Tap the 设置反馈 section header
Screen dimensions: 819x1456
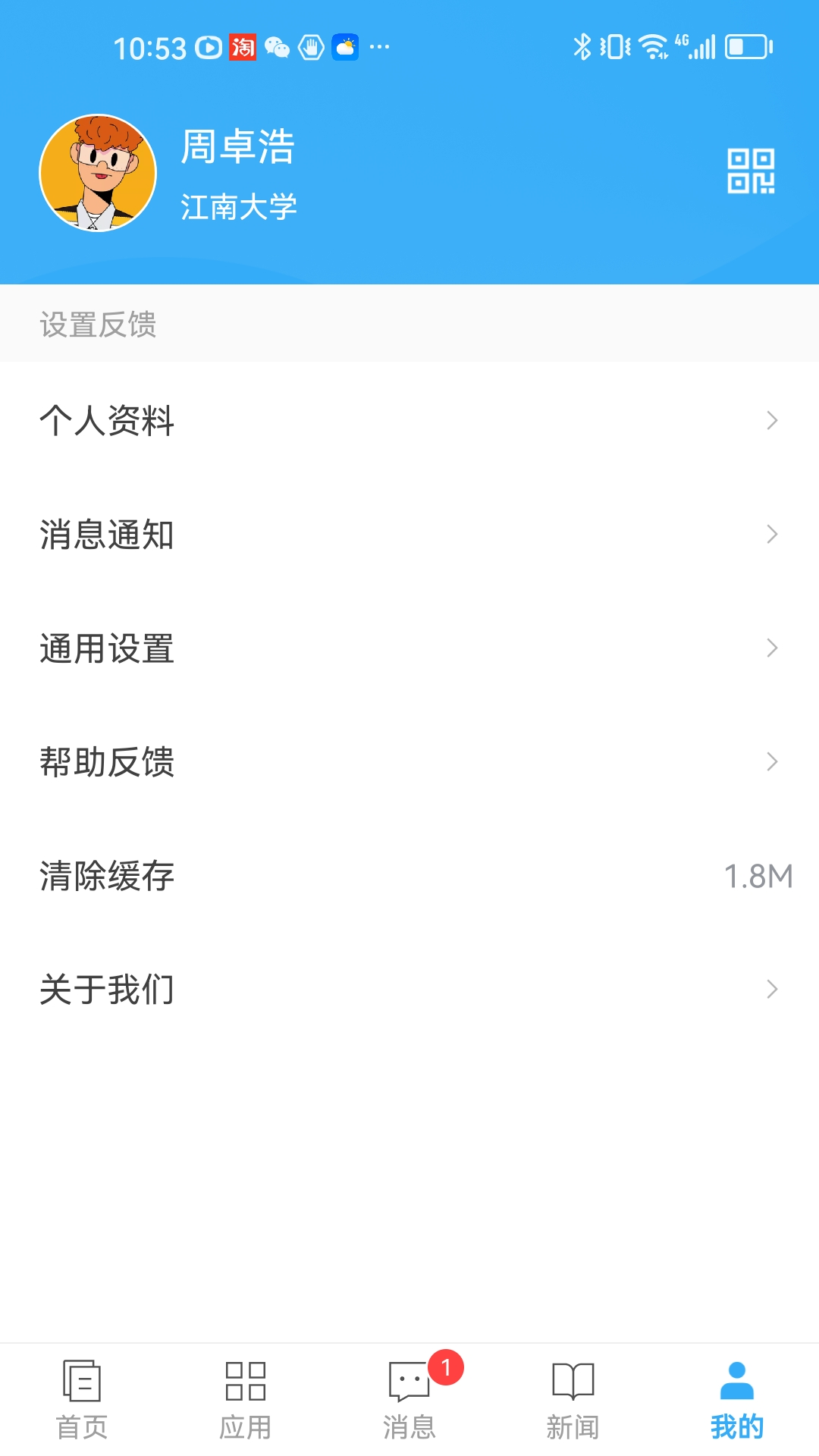click(x=97, y=323)
